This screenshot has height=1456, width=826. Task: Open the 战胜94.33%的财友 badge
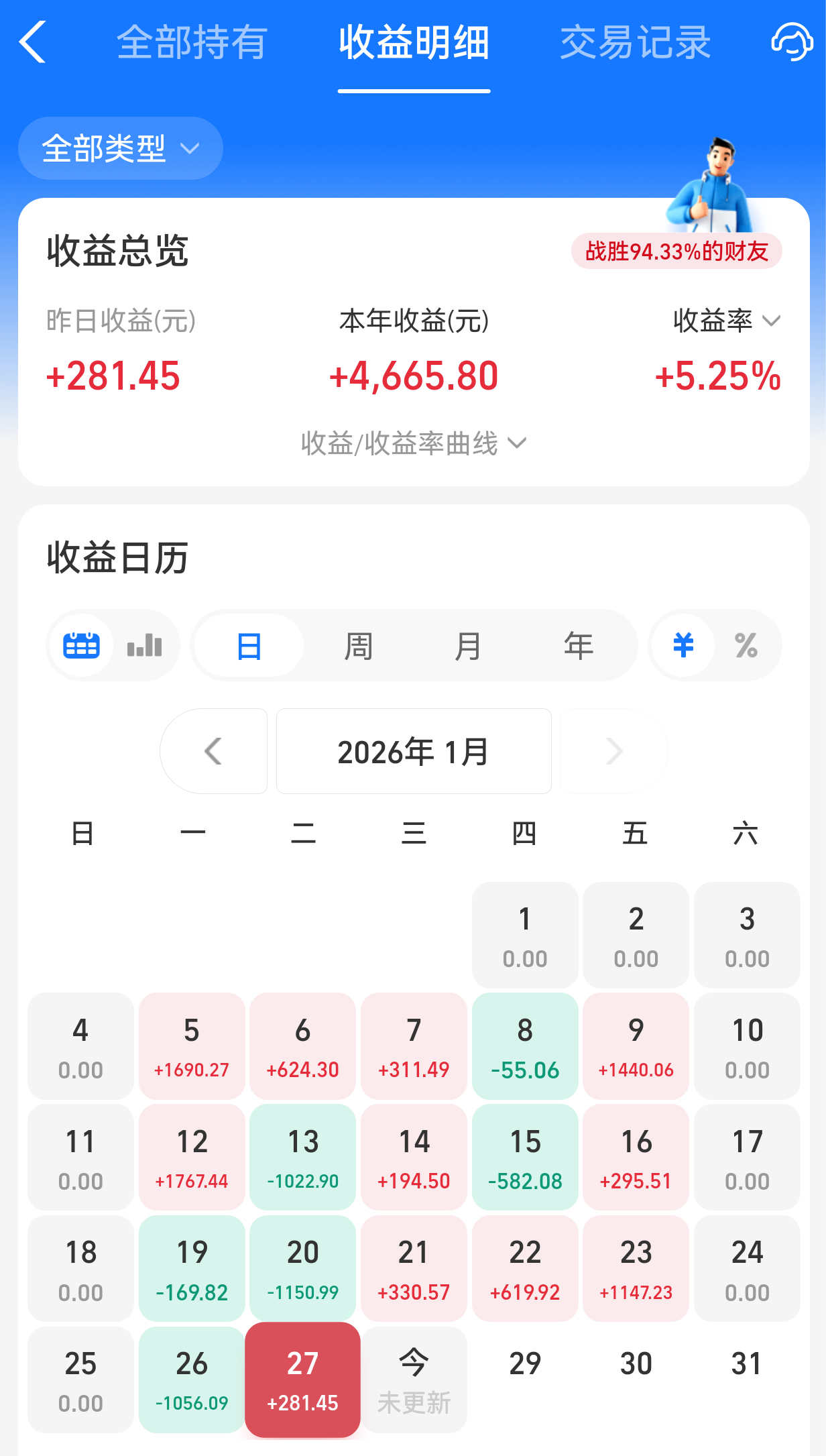[x=676, y=251]
